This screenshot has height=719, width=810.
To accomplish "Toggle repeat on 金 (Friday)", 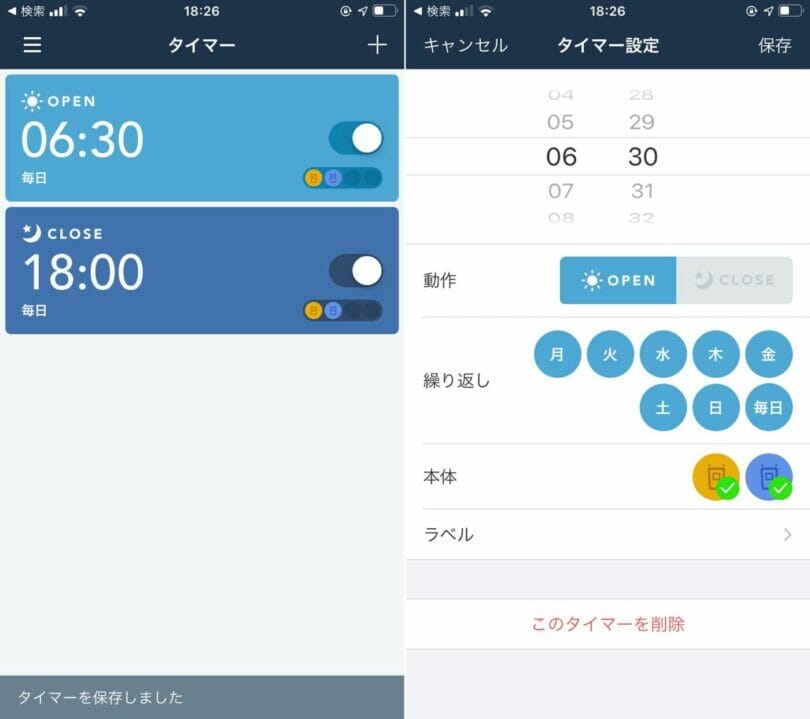I will [x=769, y=354].
